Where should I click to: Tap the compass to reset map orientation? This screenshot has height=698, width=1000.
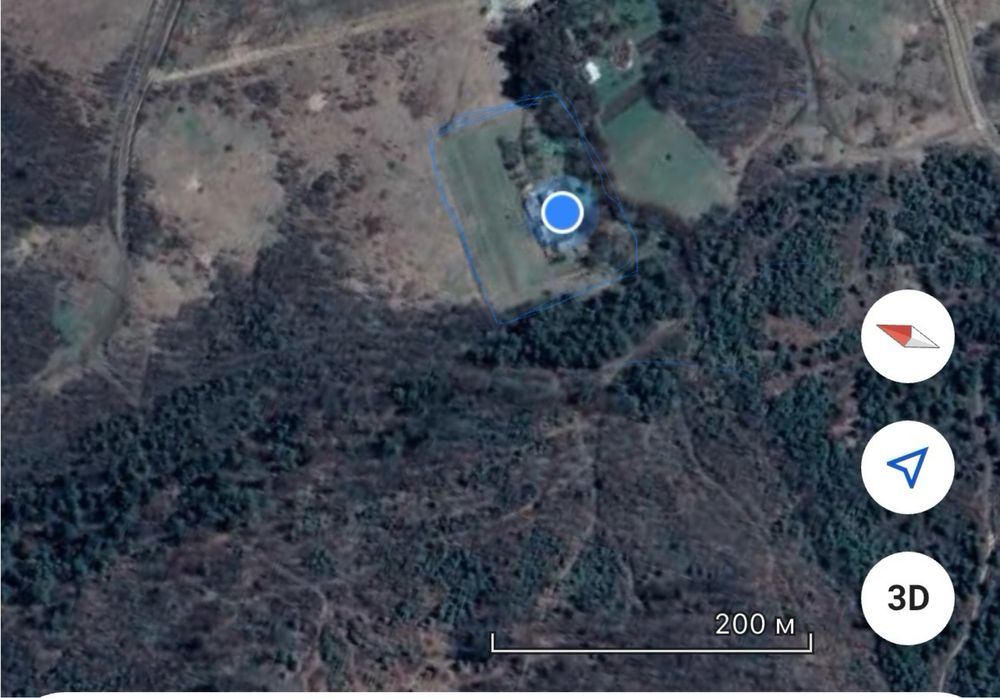click(907, 337)
